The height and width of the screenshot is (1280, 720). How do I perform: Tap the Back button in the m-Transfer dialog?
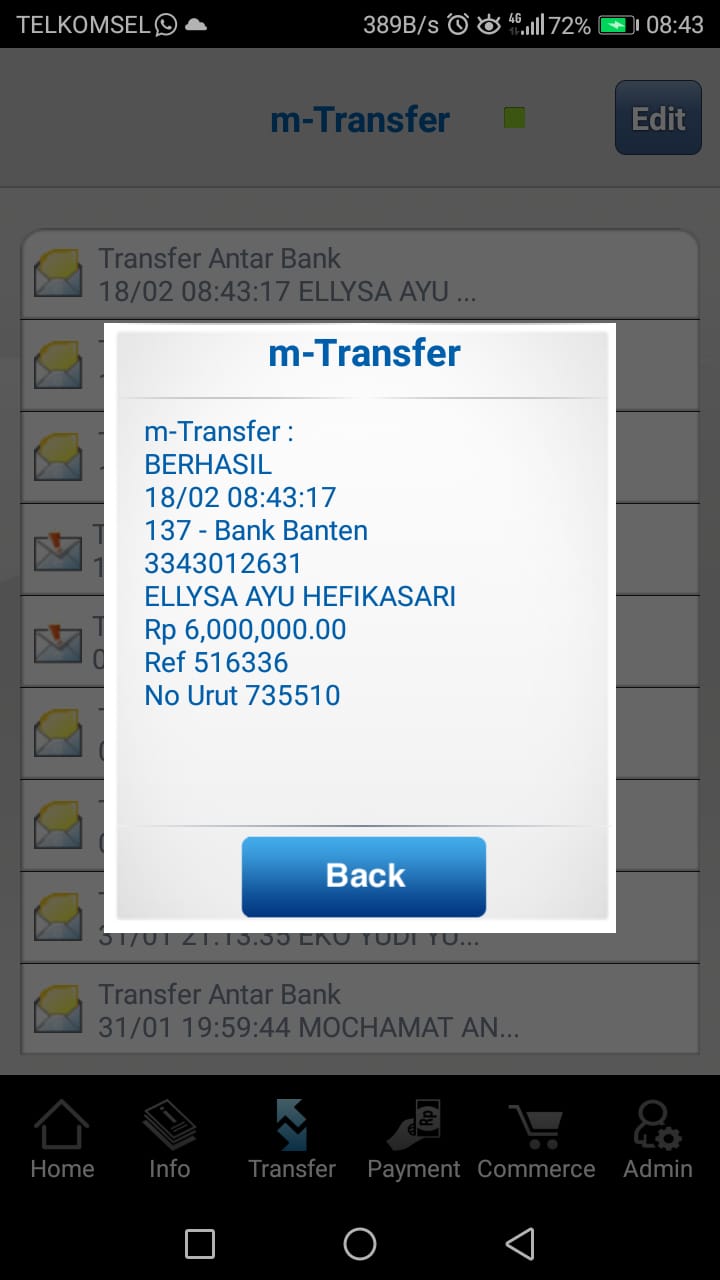point(364,876)
